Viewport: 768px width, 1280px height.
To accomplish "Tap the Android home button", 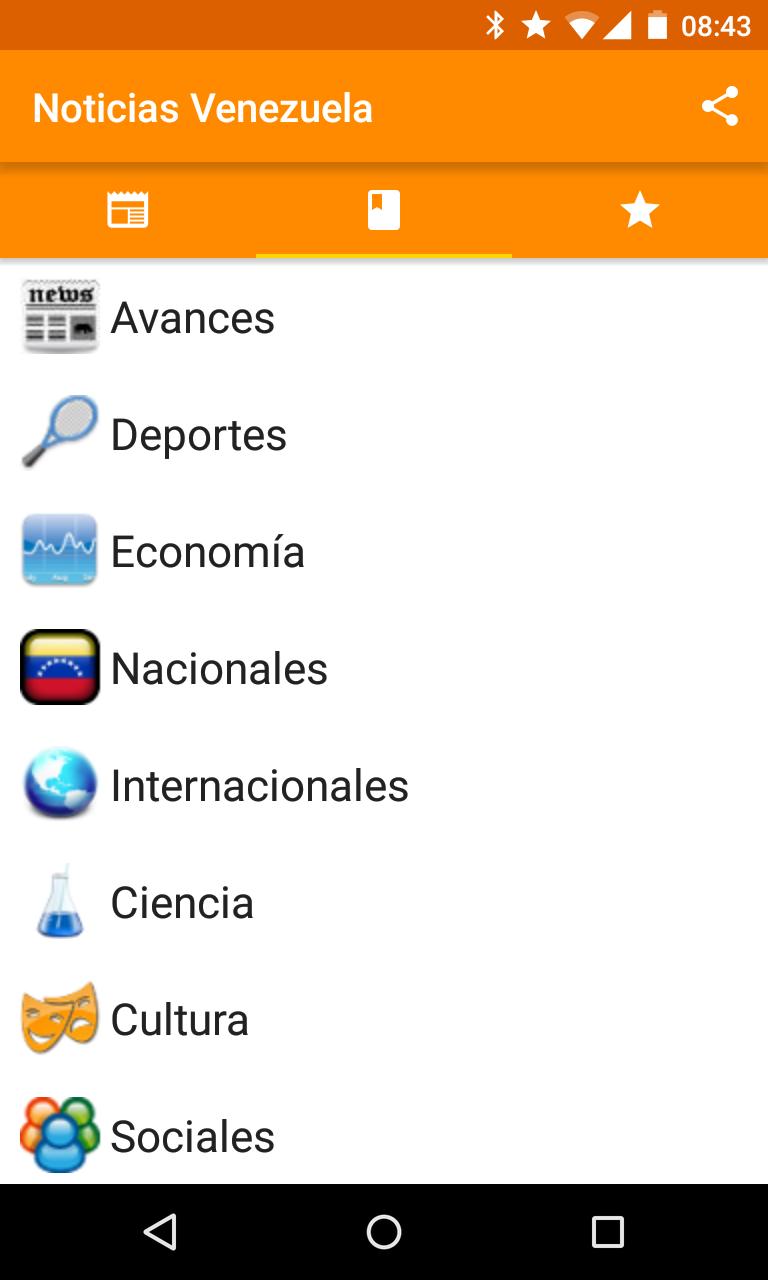I will tap(384, 1232).
